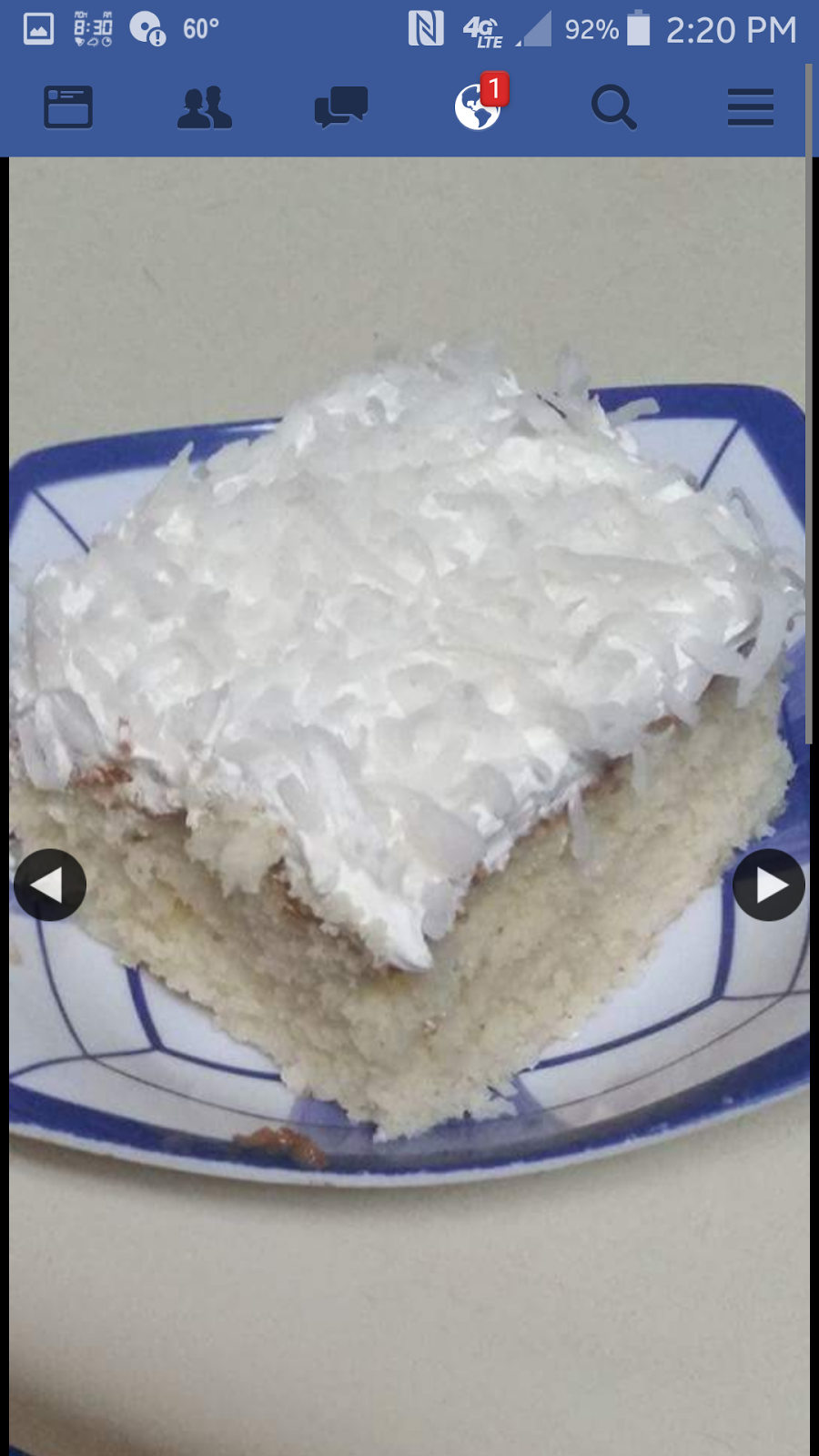Open the hamburger menu
This screenshot has width=819, height=1456.
(x=751, y=107)
